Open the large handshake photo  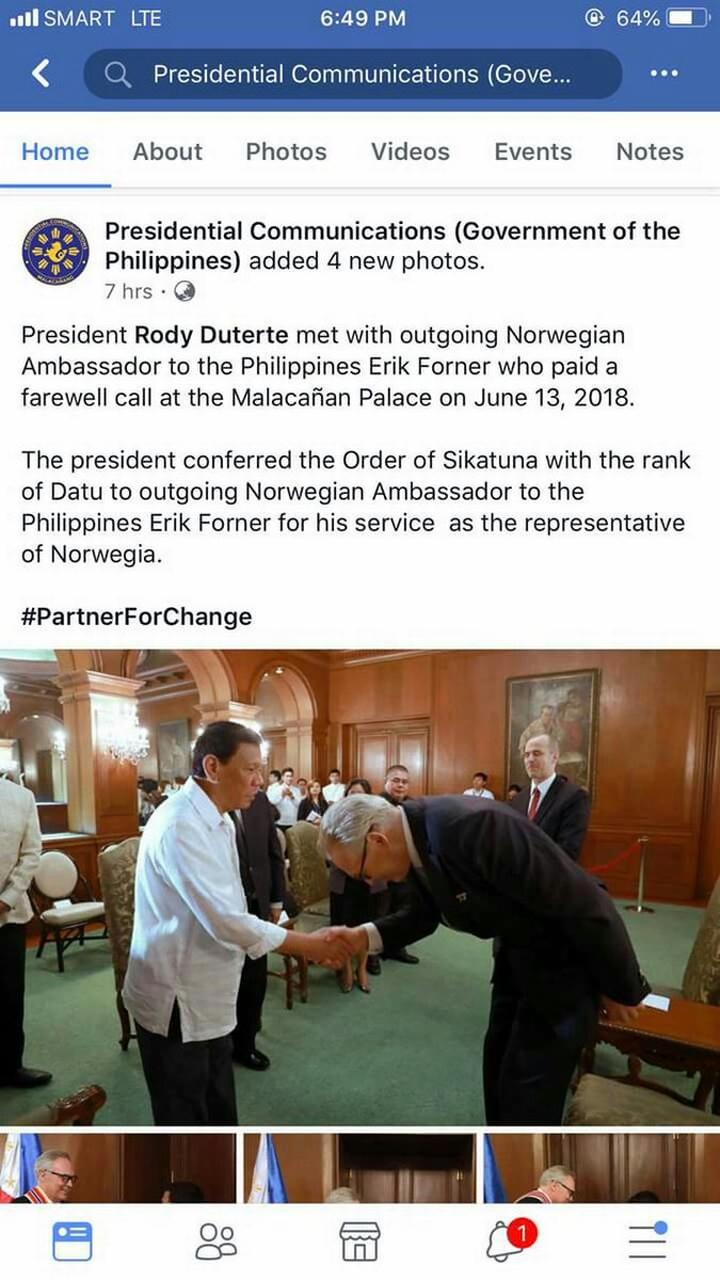pos(360,886)
